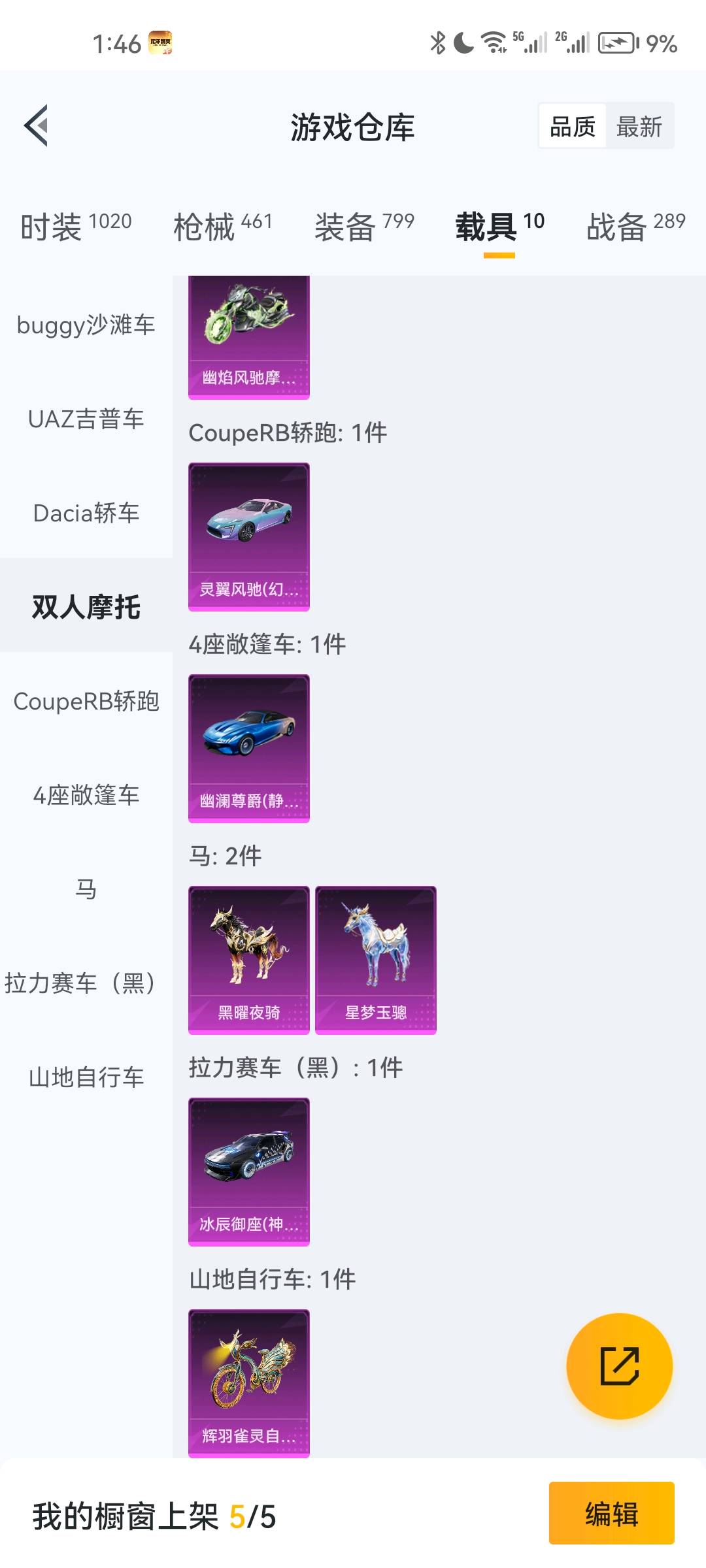This screenshot has height=1568, width=706.
Task: Open the 幽澜尊爵 convertible item
Action: pos(248,748)
